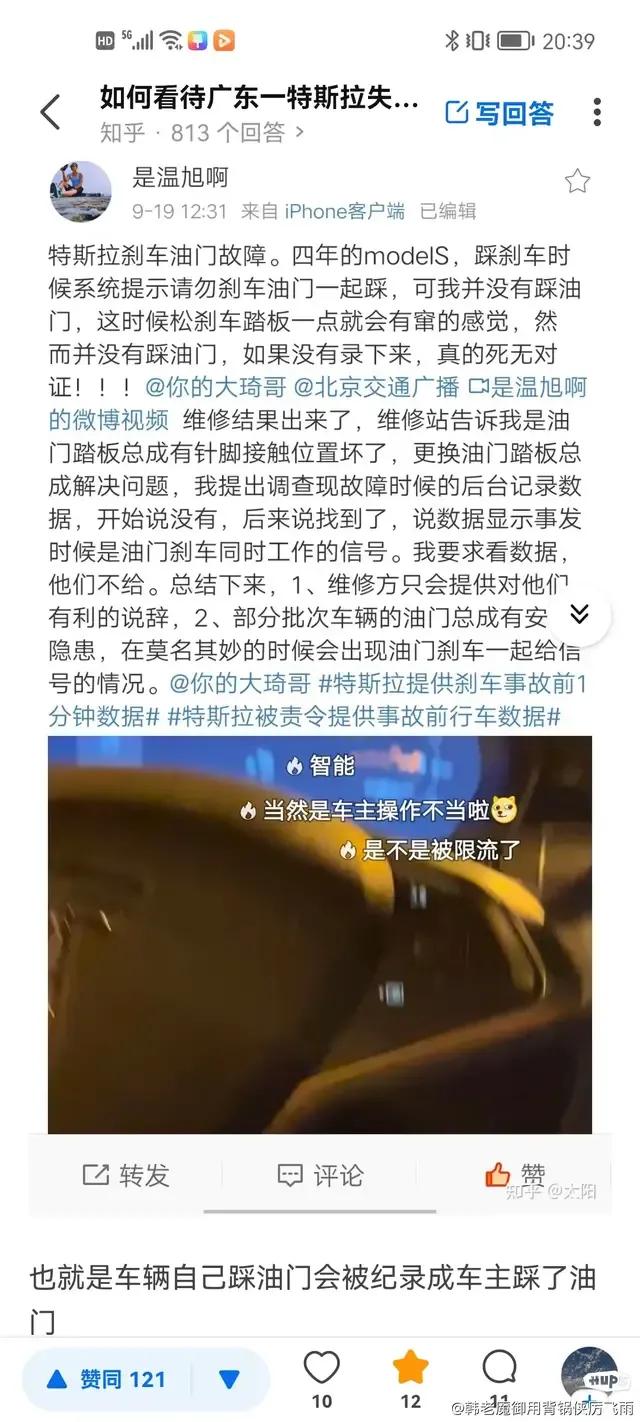Open the embedded Weibo screenshot image
Image resolution: width=640 pixels, height=1422 pixels.
coord(320,935)
